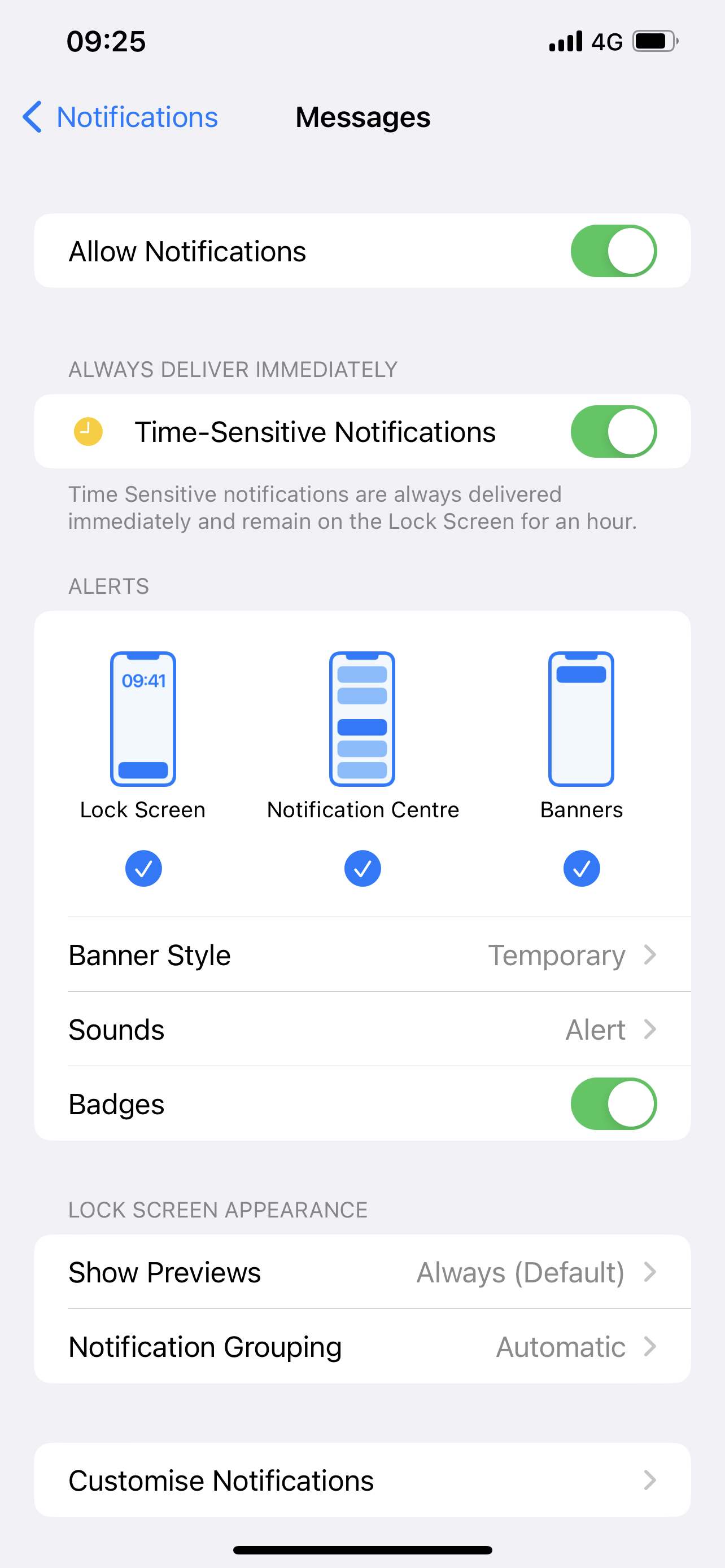Turn off Allow Notifications switch
The height and width of the screenshot is (1568, 725).
tap(613, 251)
